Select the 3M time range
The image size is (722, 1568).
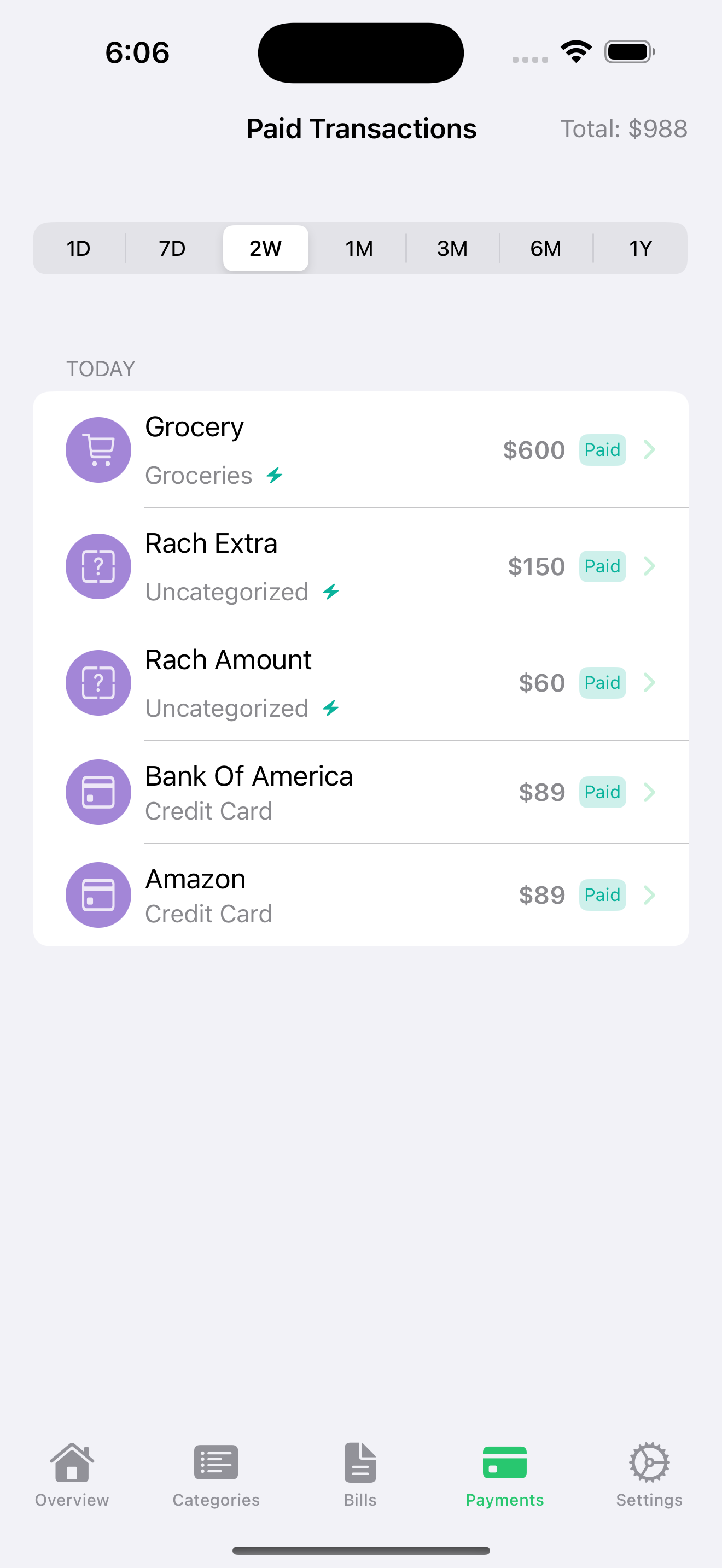click(452, 248)
